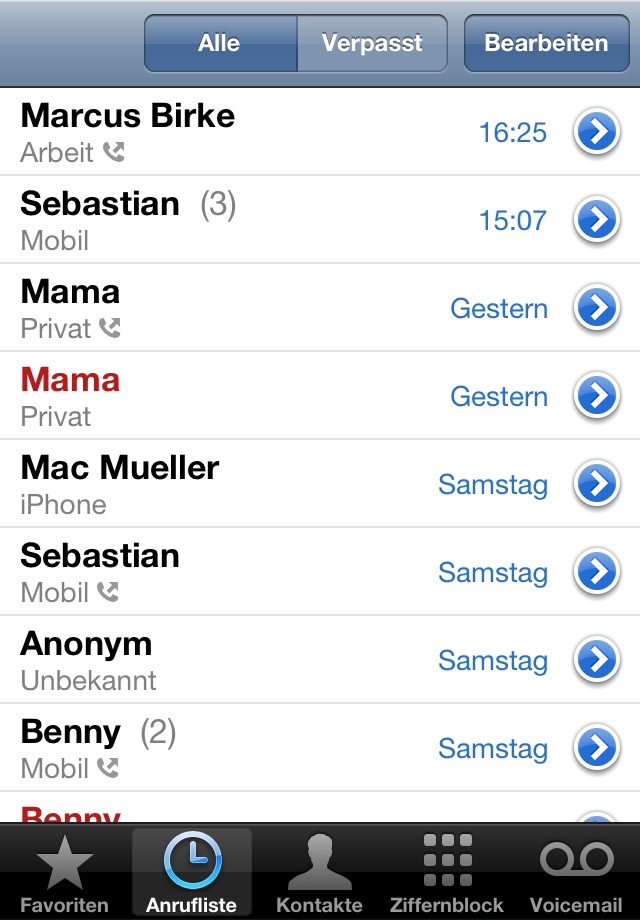Go to the Kontakte tab
Image resolution: width=640 pixels, height=920 pixels.
[320, 873]
